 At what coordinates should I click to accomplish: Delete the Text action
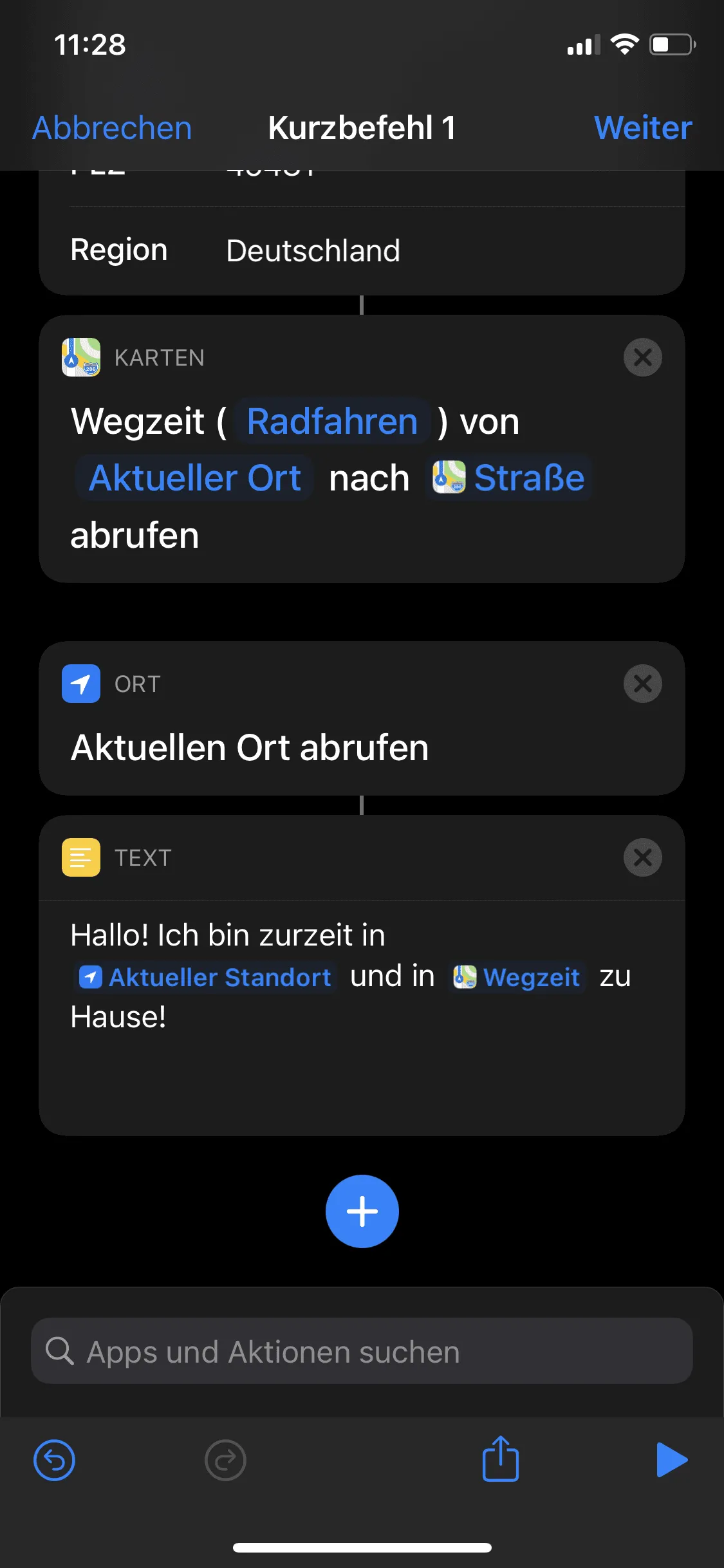642,857
